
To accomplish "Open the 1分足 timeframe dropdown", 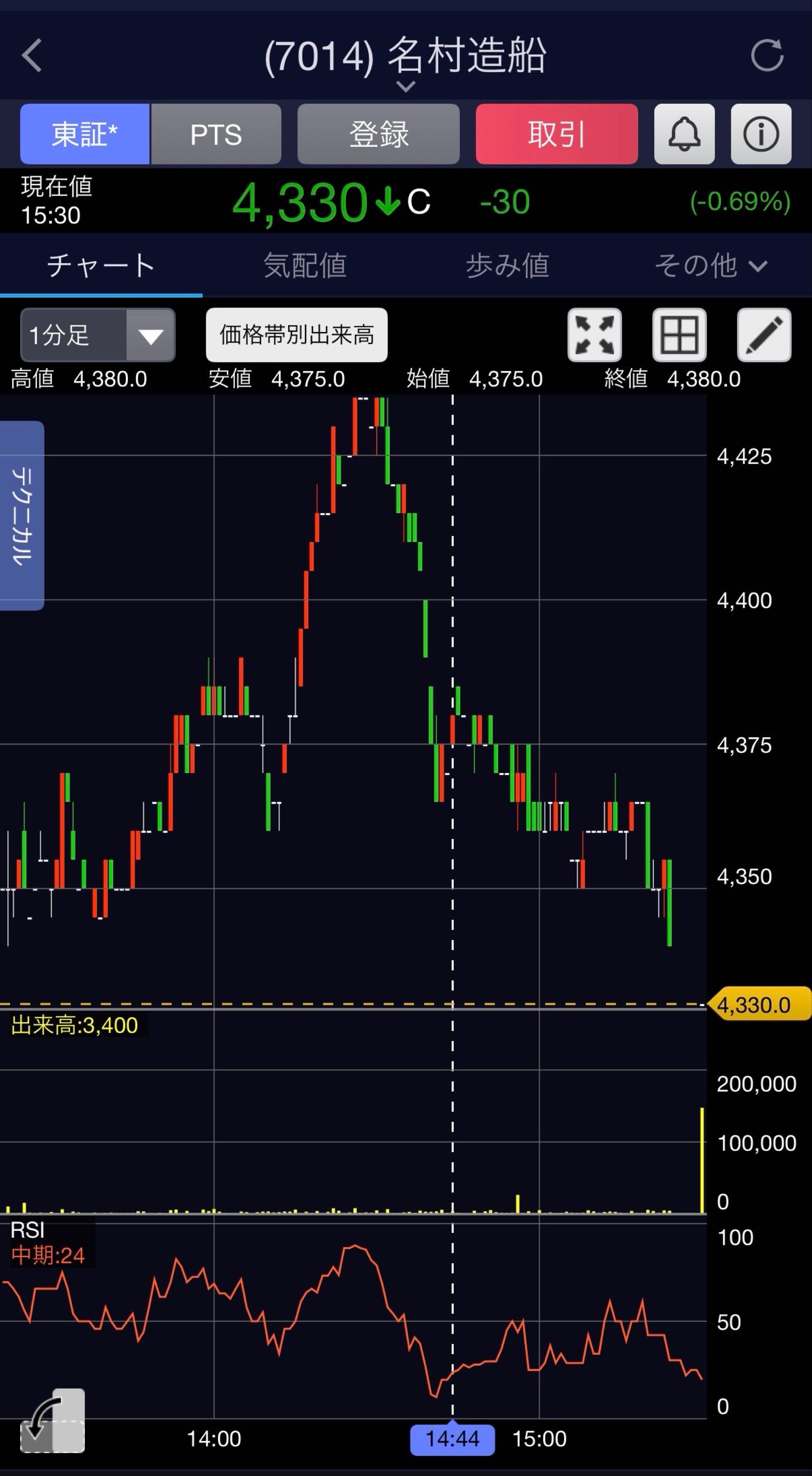I will [x=98, y=335].
